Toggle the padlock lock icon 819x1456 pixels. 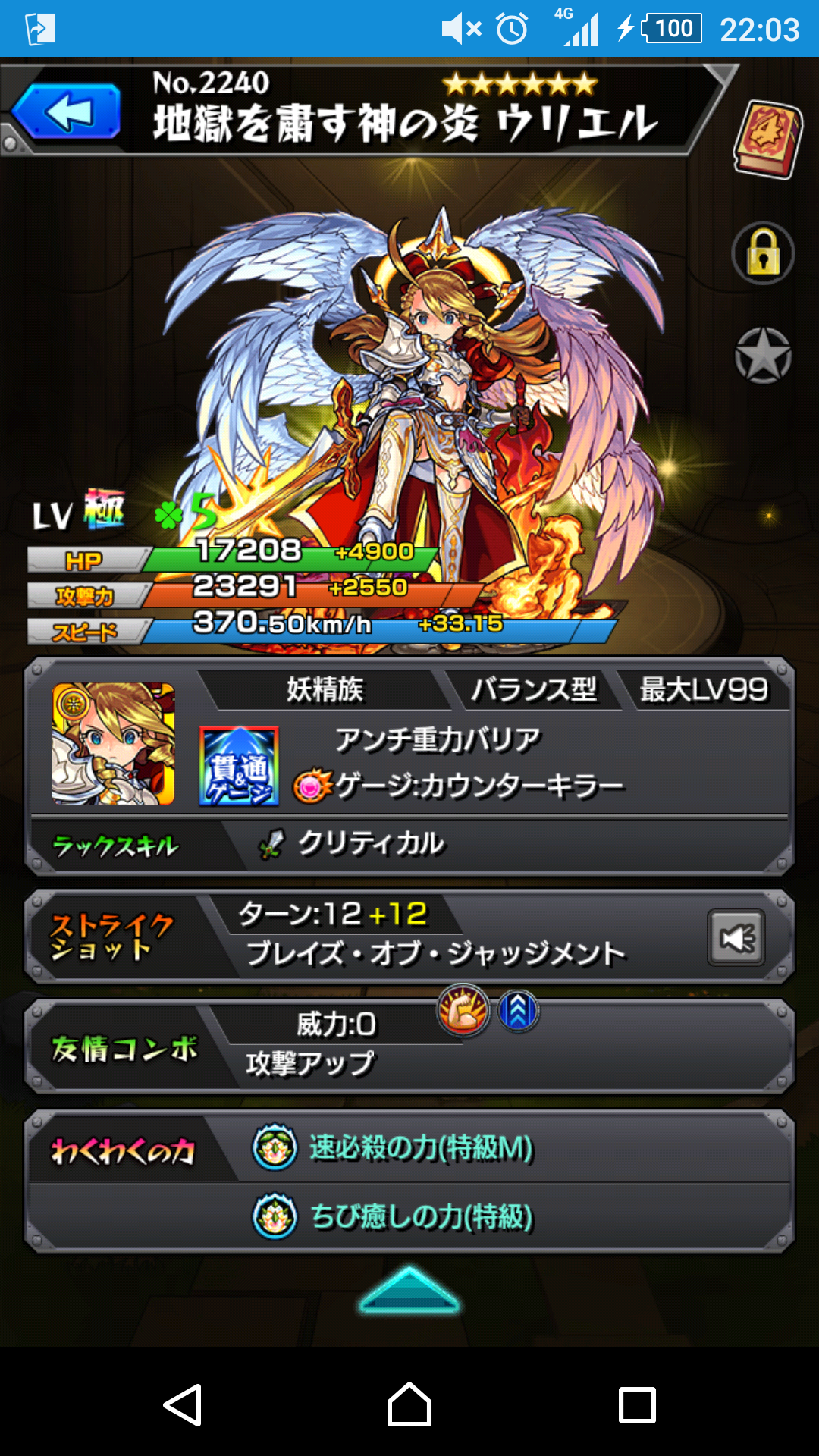coord(763,253)
